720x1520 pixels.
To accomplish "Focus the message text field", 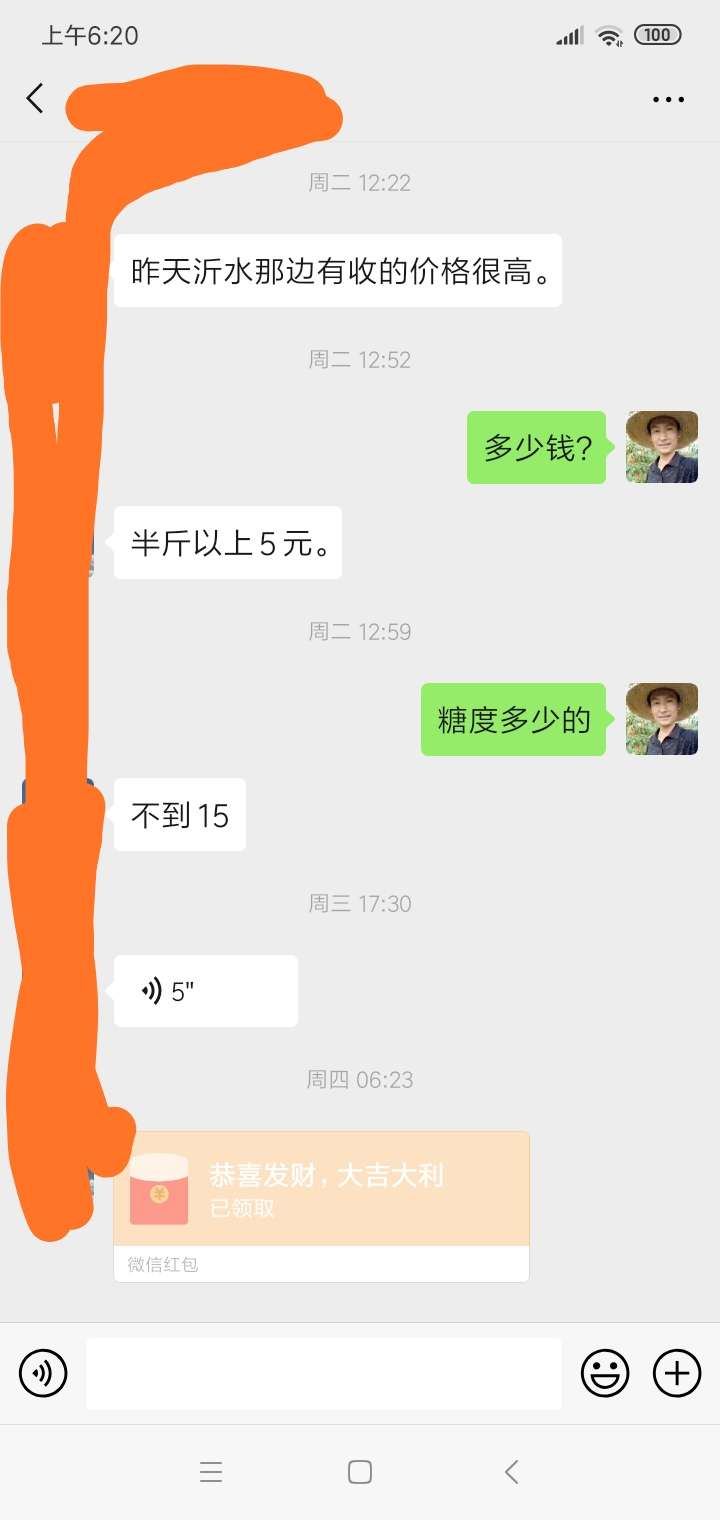I will pyautogui.click(x=323, y=1373).
